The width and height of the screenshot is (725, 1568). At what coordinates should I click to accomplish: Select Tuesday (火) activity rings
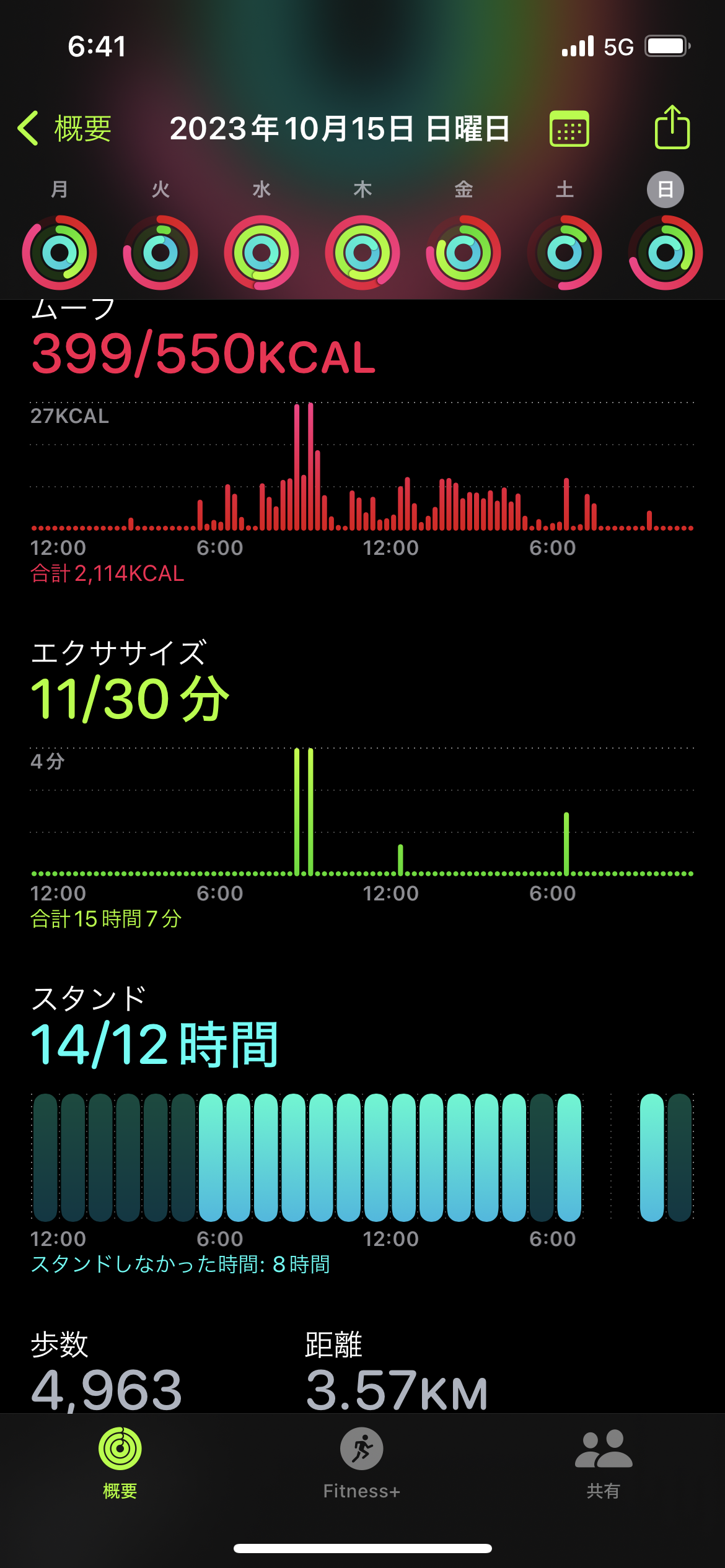160,253
